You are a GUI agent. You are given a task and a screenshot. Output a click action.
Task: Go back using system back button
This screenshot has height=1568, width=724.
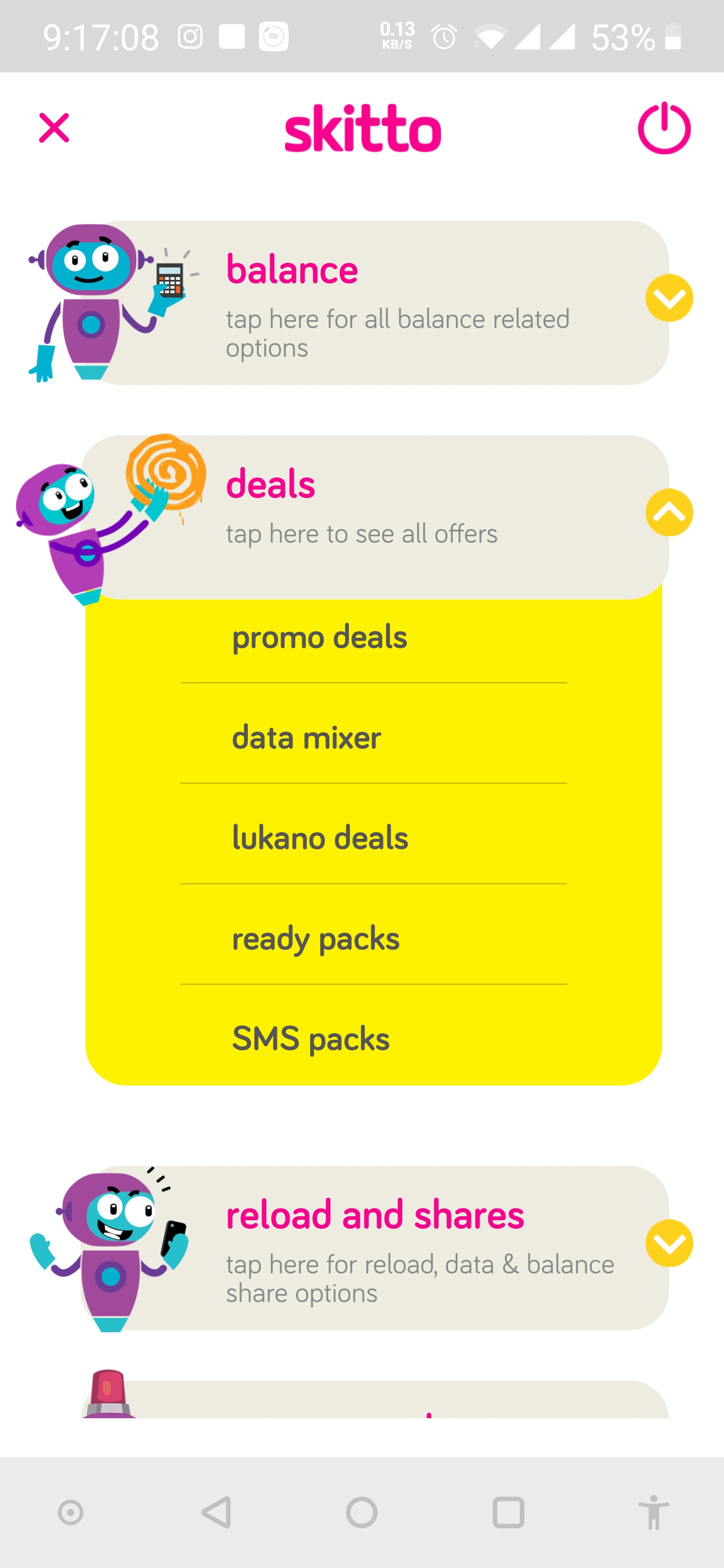click(216, 1513)
